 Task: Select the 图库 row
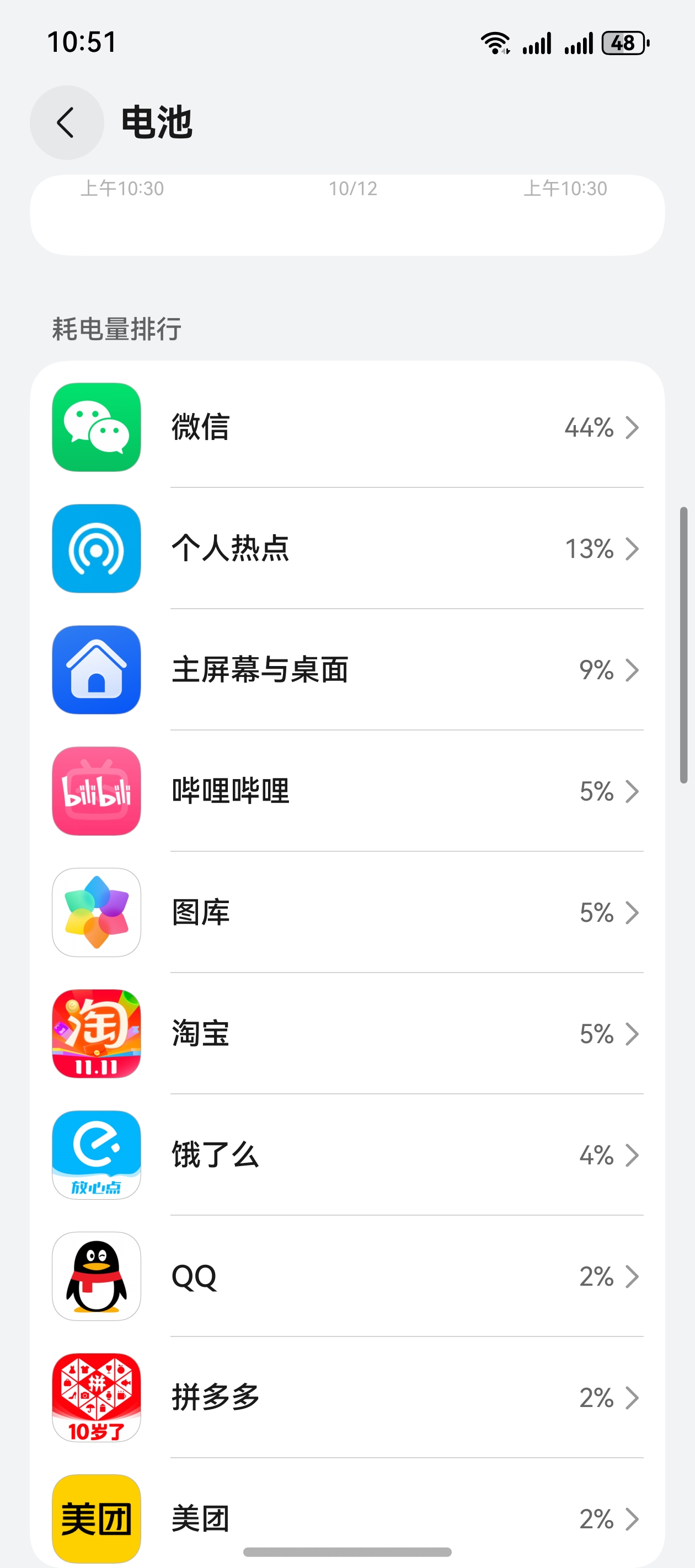click(x=347, y=912)
